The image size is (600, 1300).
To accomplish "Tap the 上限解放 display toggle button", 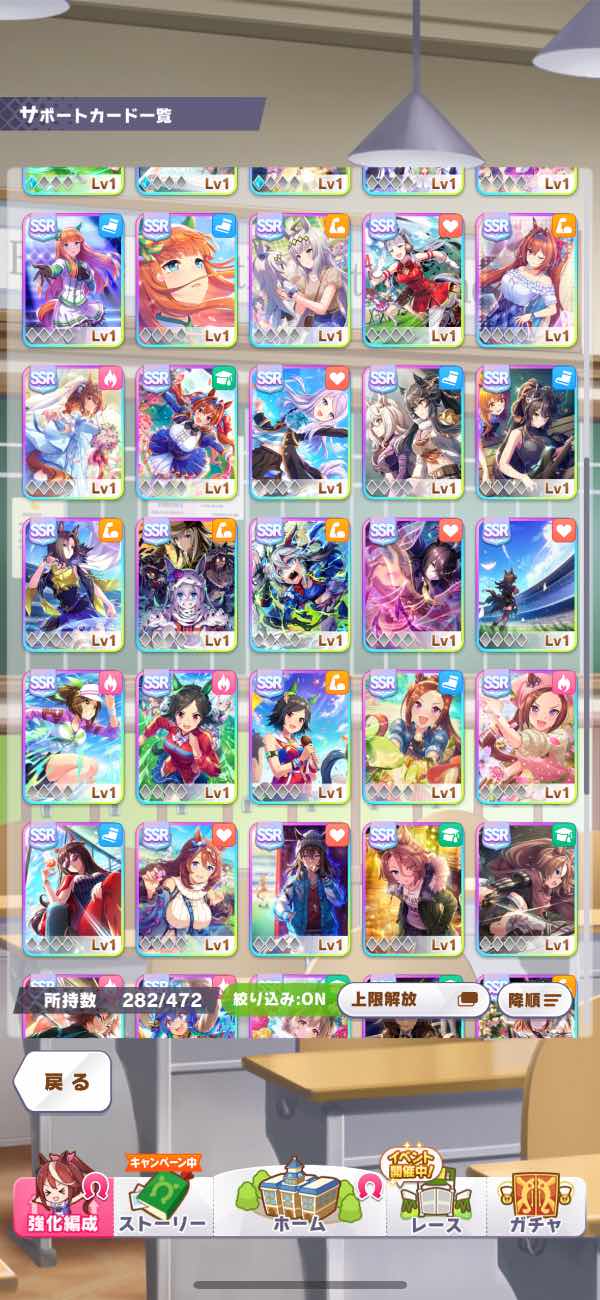I will tap(414, 998).
